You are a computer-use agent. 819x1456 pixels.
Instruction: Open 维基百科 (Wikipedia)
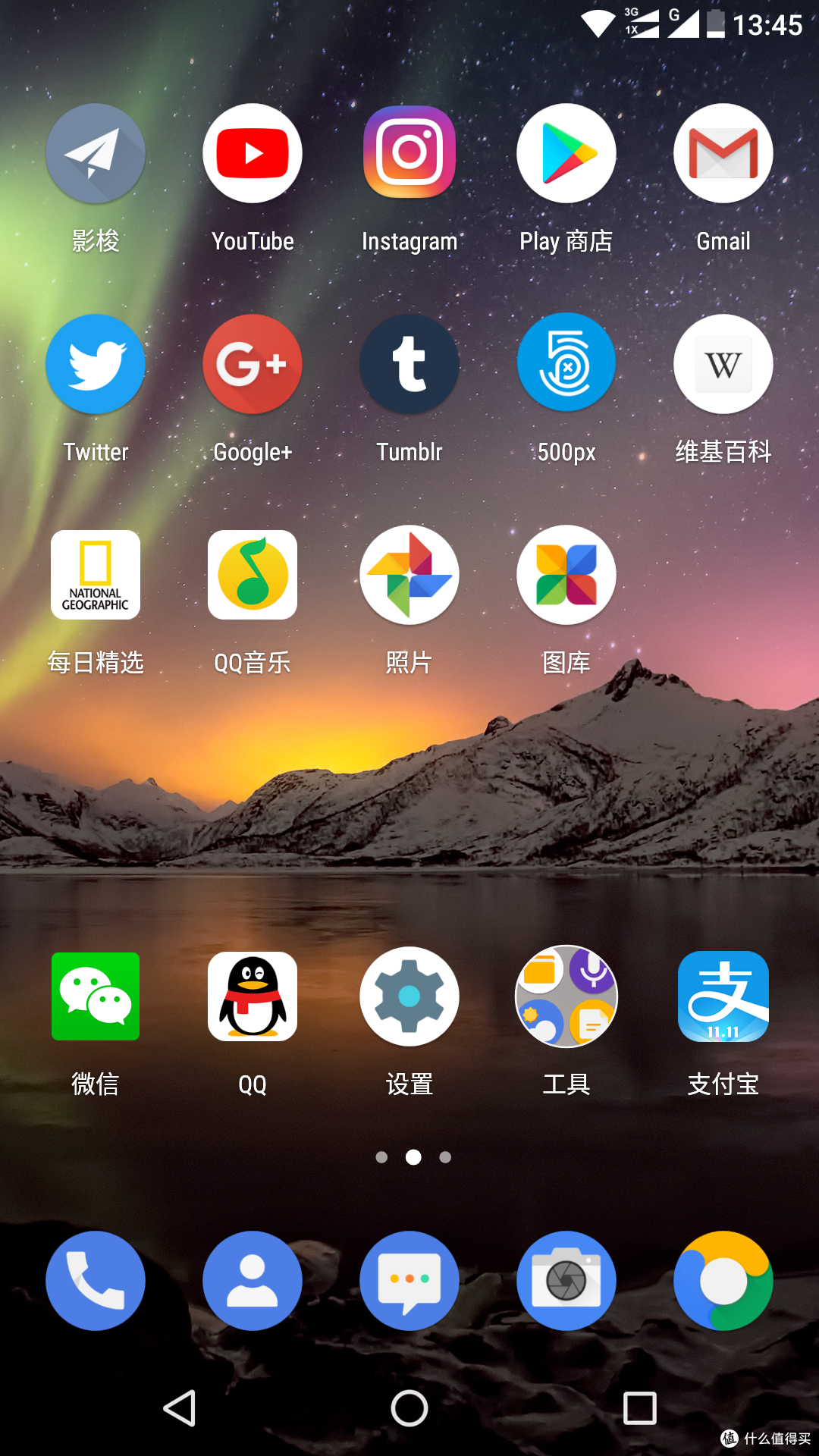point(723,364)
